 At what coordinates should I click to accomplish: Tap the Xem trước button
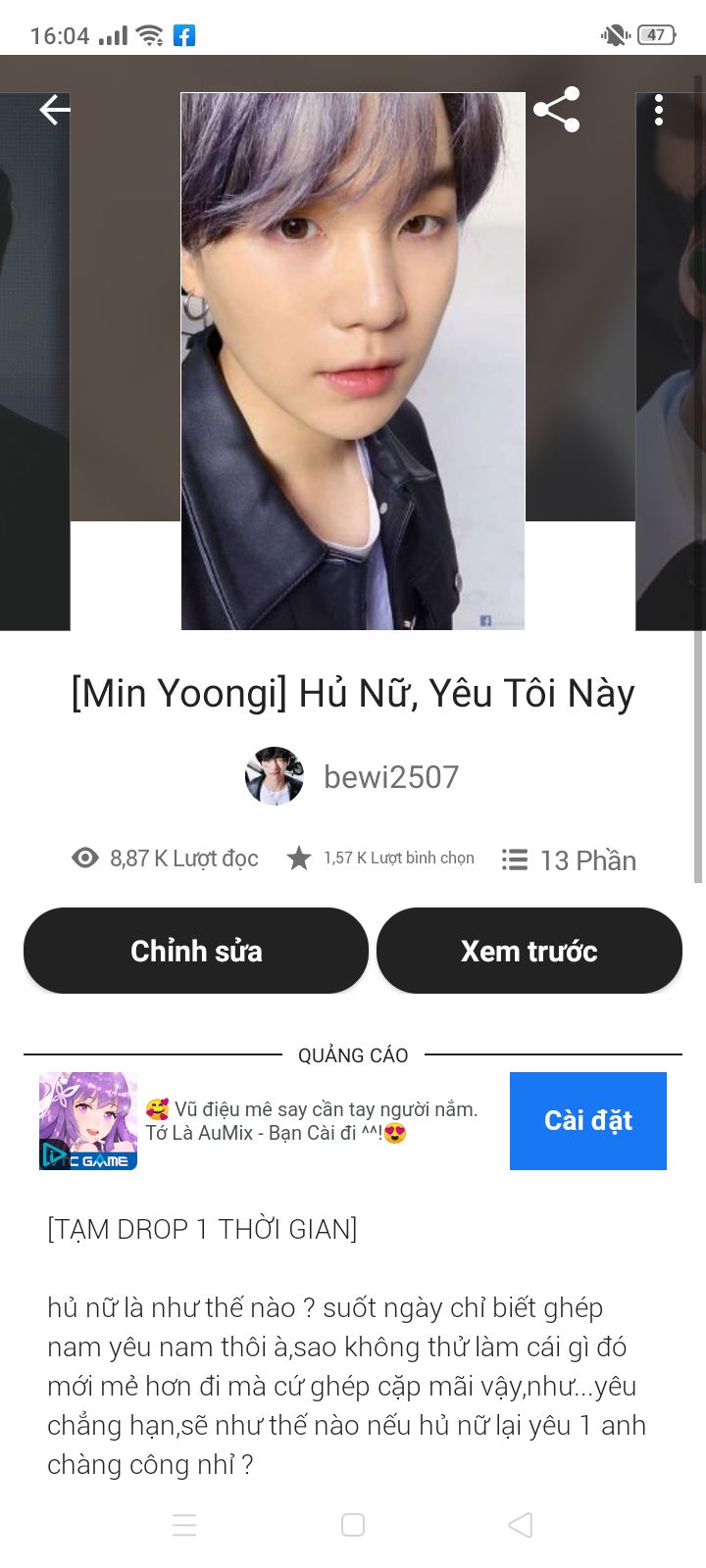pos(529,951)
